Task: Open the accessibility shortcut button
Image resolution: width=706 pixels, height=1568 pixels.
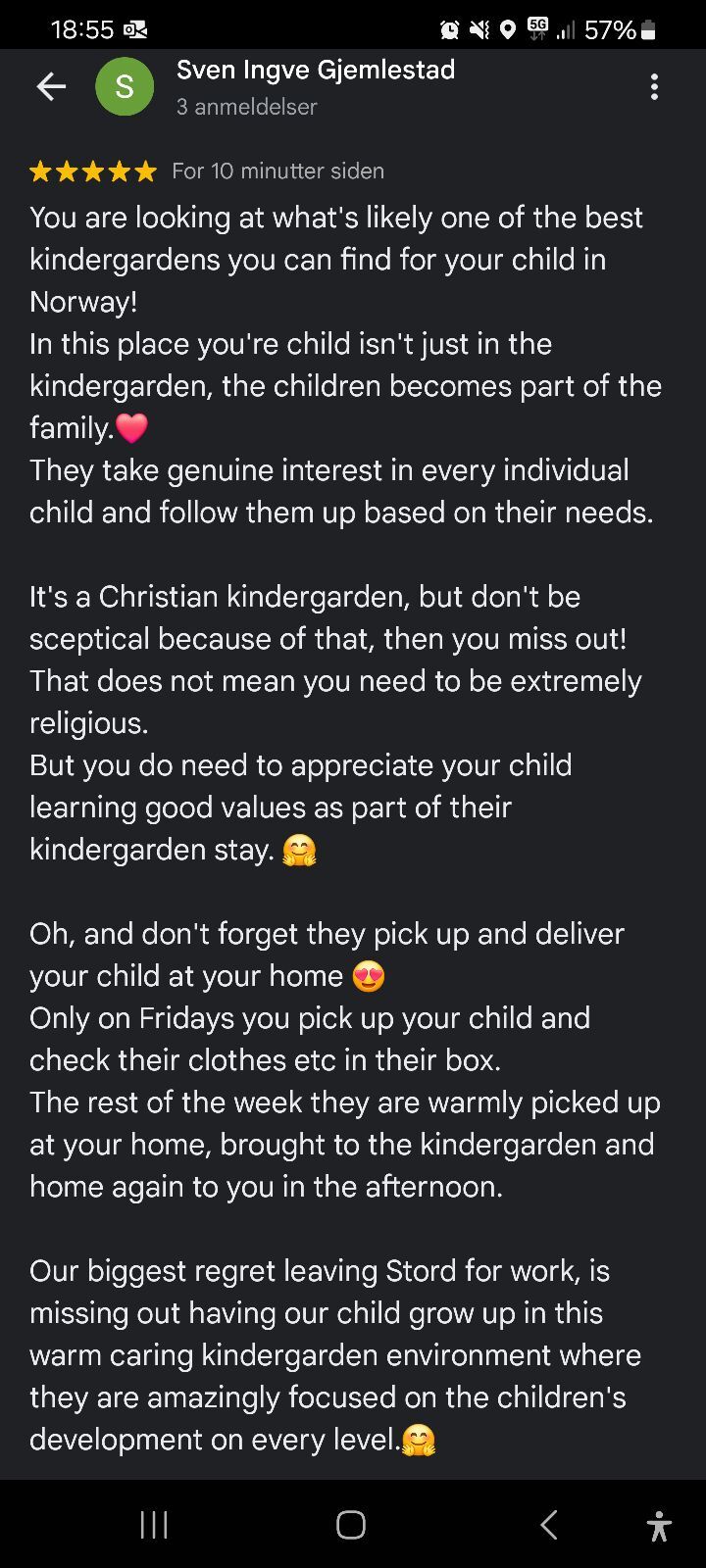Action: (659, 1526)
